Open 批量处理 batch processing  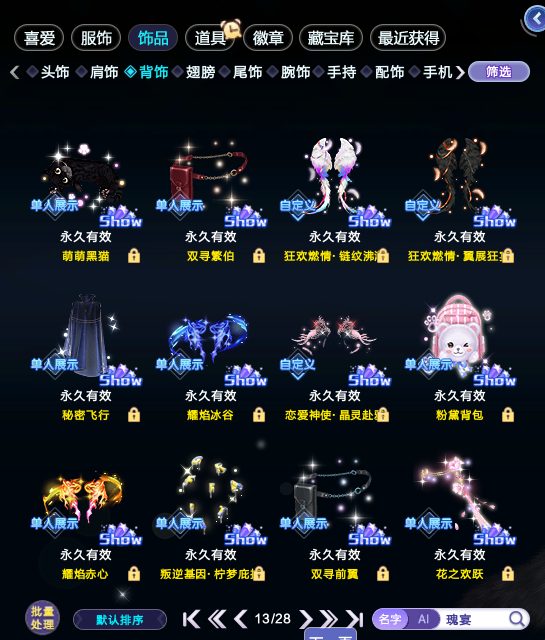(42, 618)
